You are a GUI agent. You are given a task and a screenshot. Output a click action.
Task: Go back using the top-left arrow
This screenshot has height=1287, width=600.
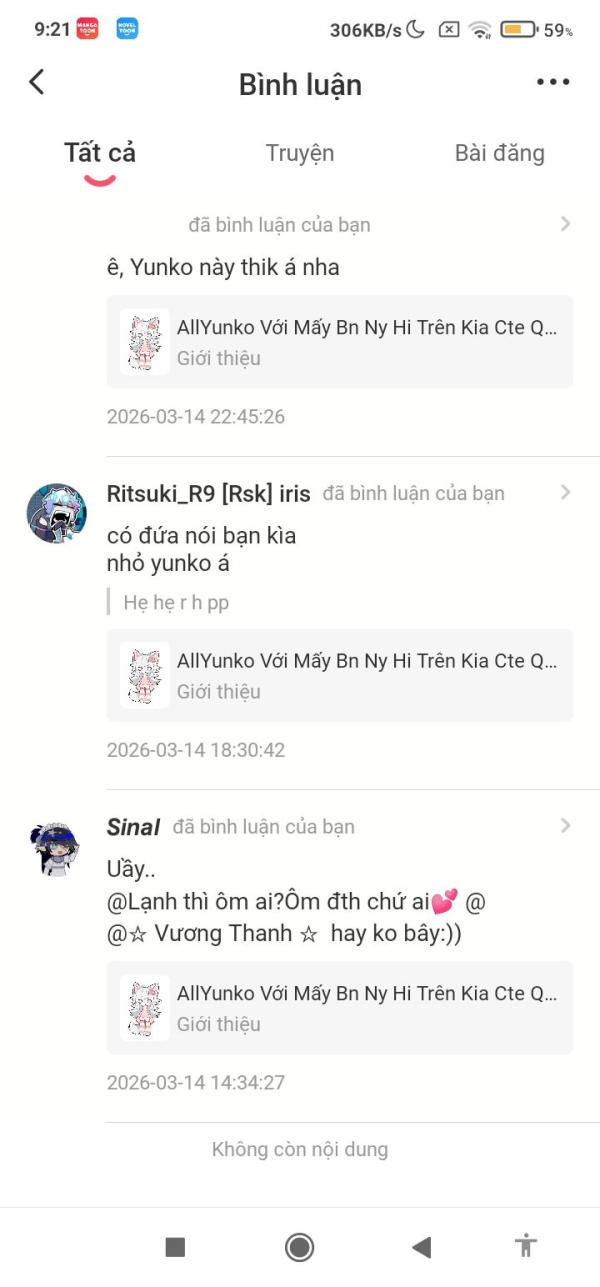point(37,82)
